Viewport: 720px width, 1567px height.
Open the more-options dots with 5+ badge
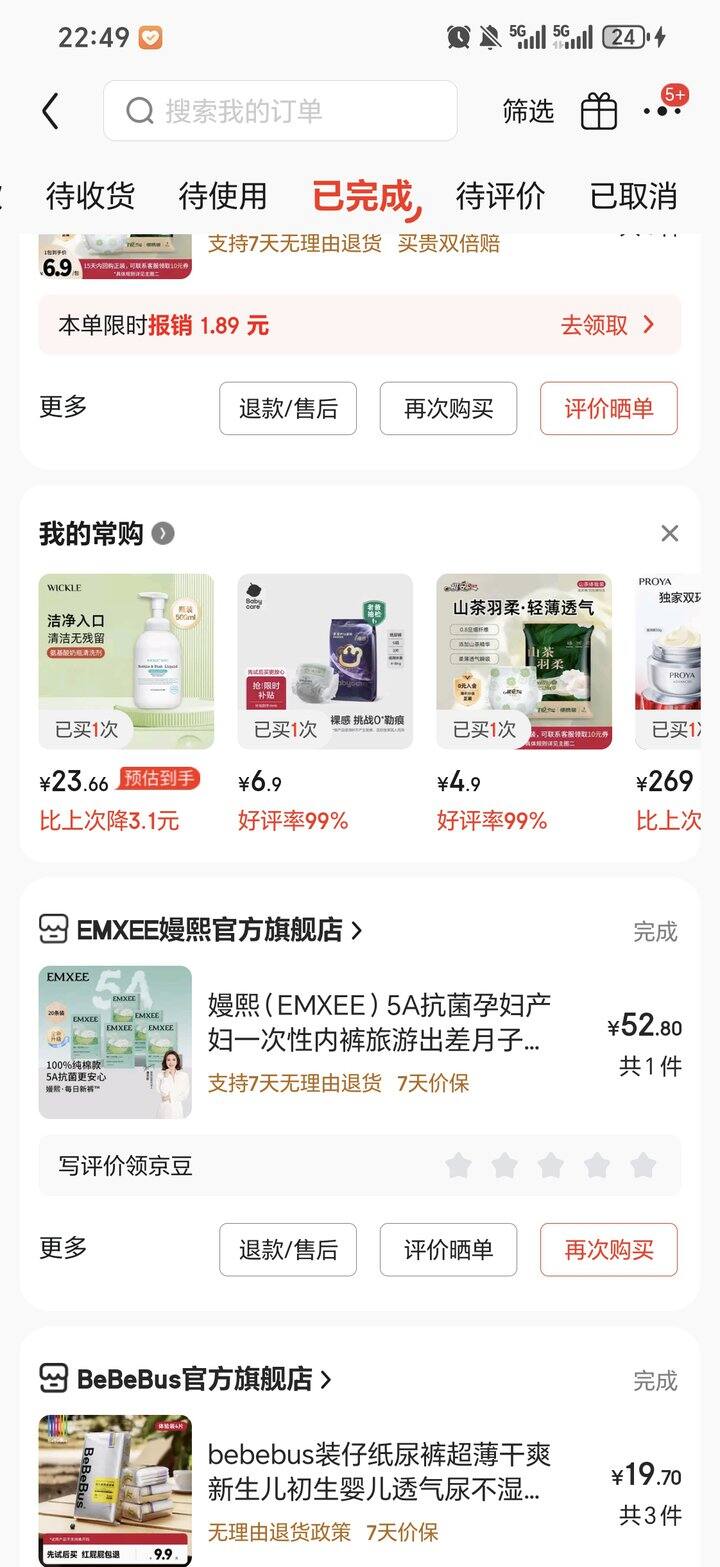coord(661,111)
